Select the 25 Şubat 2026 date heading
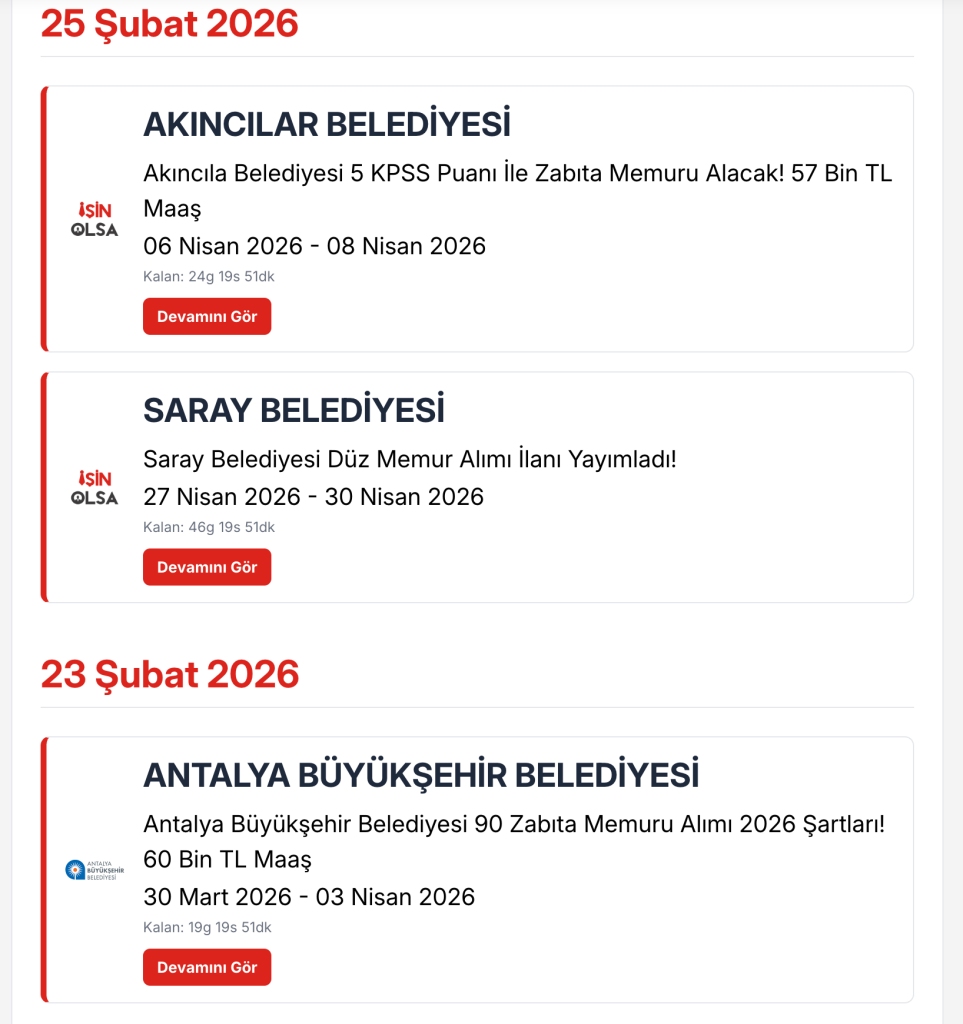Image resolution: width=963 pixels, height=1024 pixels. tap(170, 24)
